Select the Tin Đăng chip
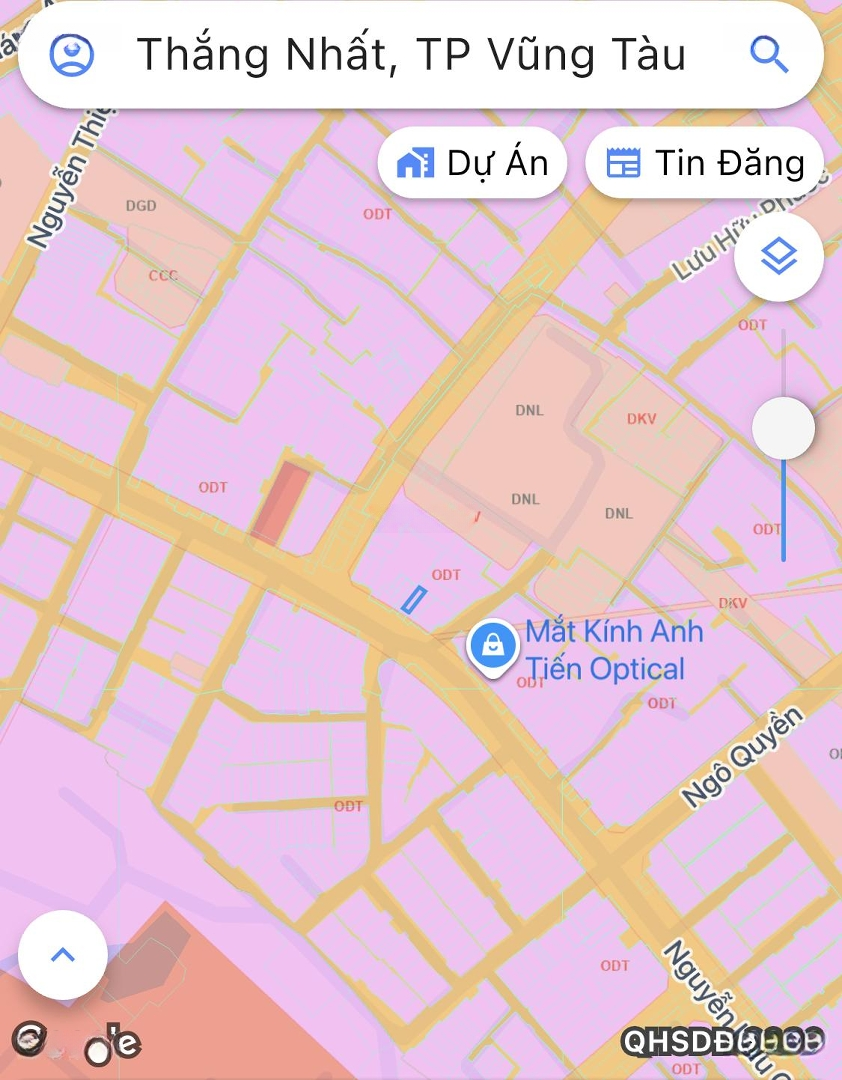Screen dimensions: 842x1080 coord(704,163)
